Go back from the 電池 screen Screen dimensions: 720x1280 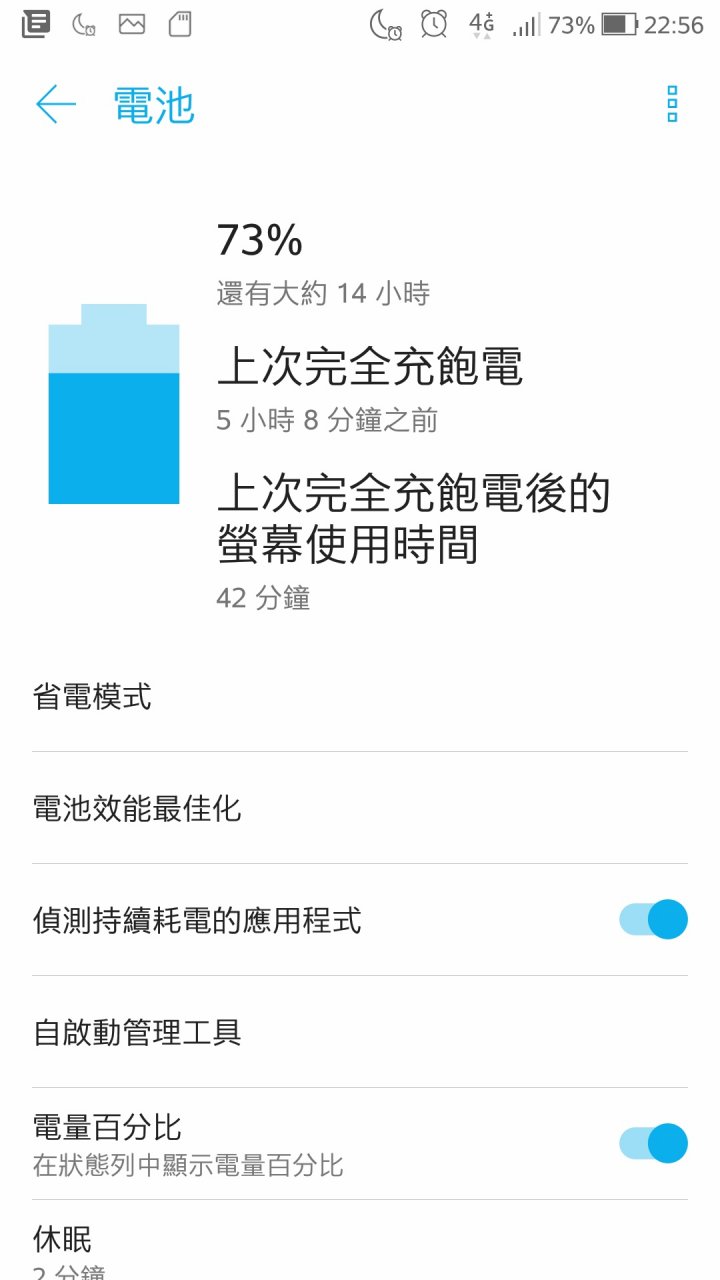point(56,104)
